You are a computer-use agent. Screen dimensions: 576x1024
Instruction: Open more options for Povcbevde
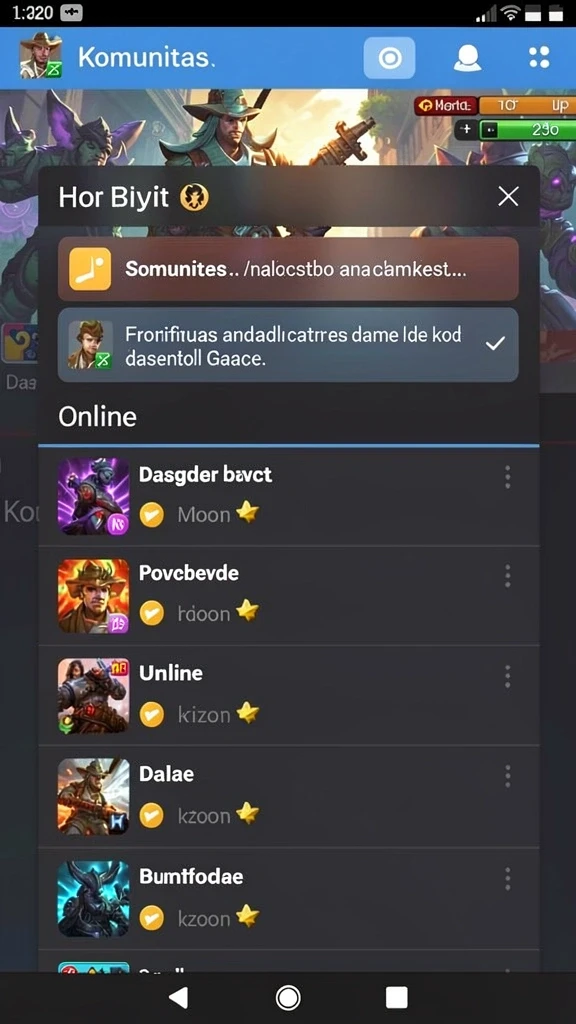[507, 577]
